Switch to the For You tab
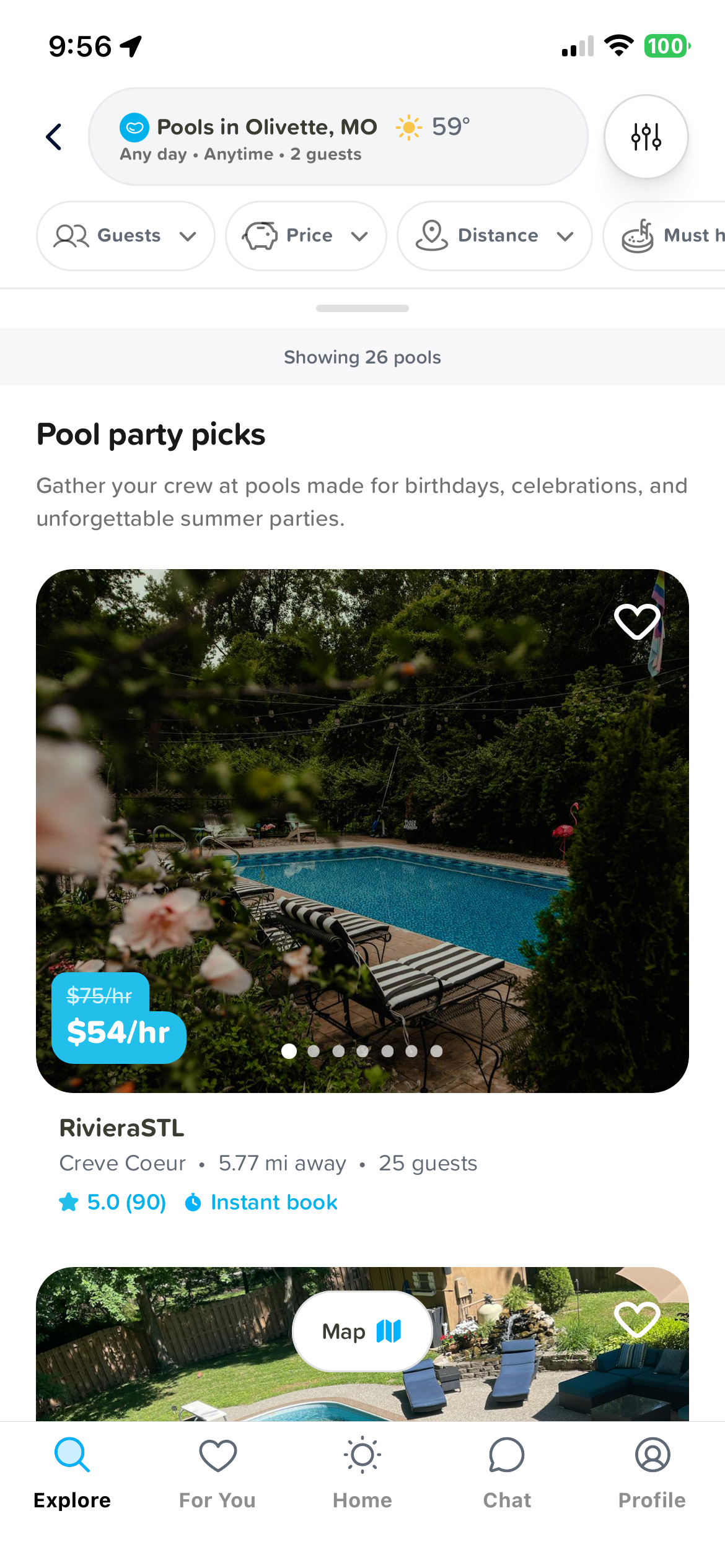Screen dimensions: 725x1568 click(x=217, y=1474)
